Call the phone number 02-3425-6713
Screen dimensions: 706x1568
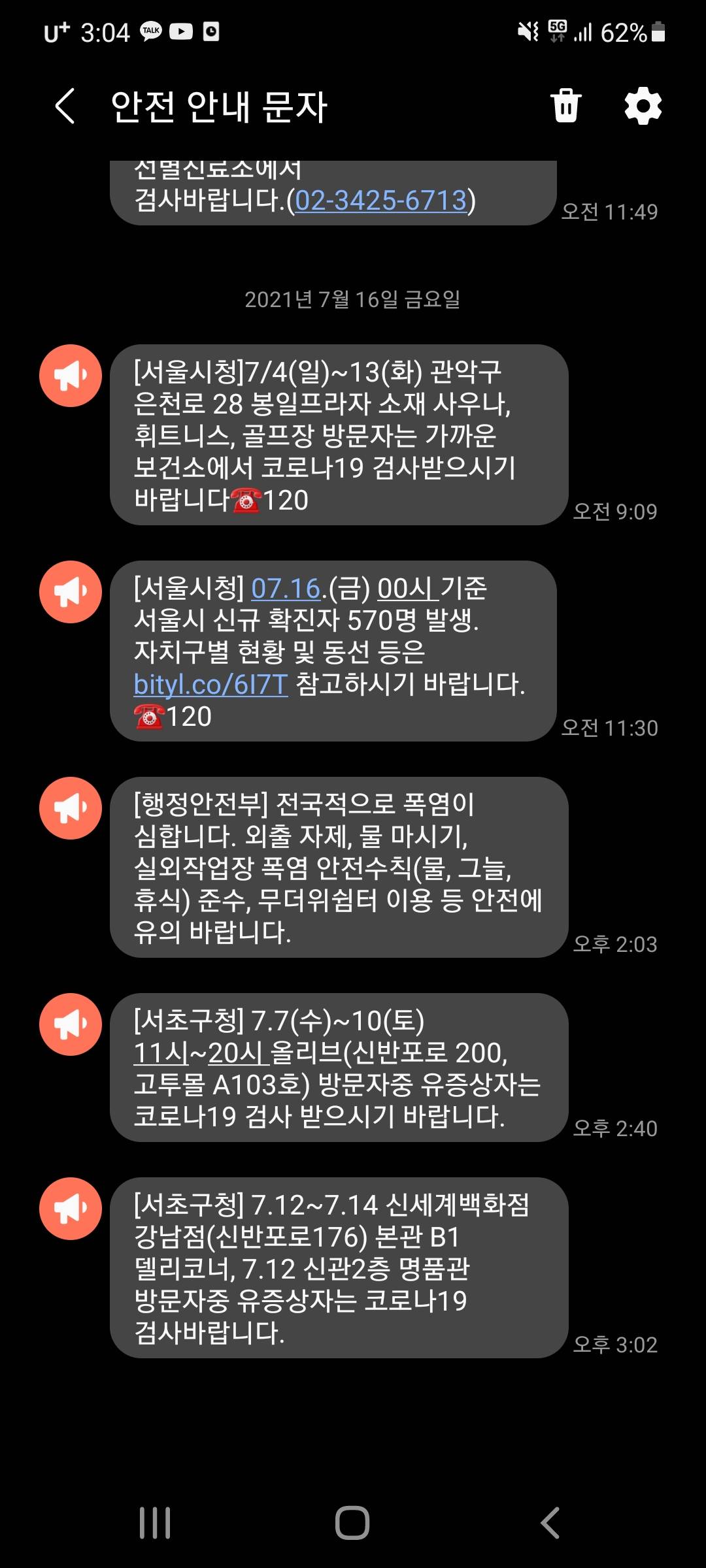point(381,201)
